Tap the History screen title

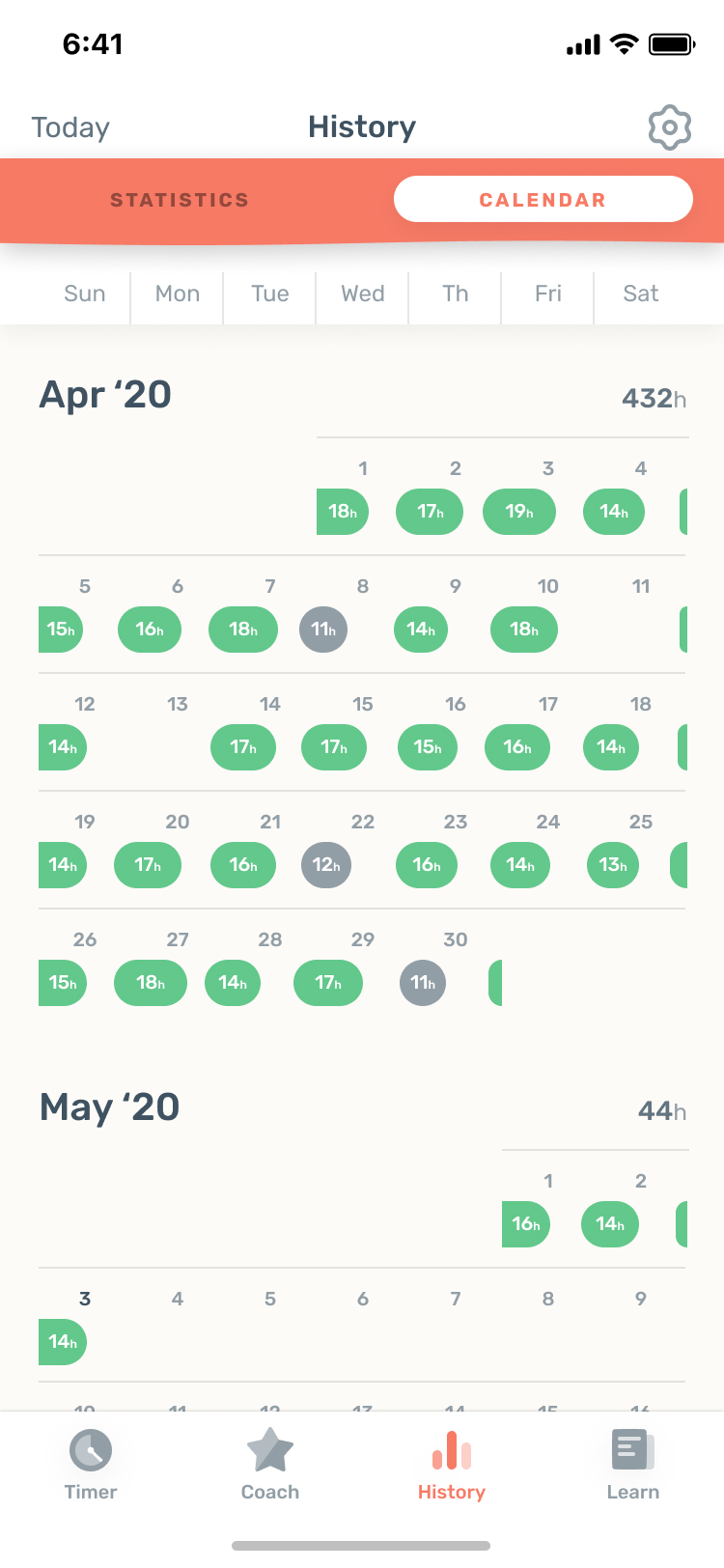[x=362, y=126]
